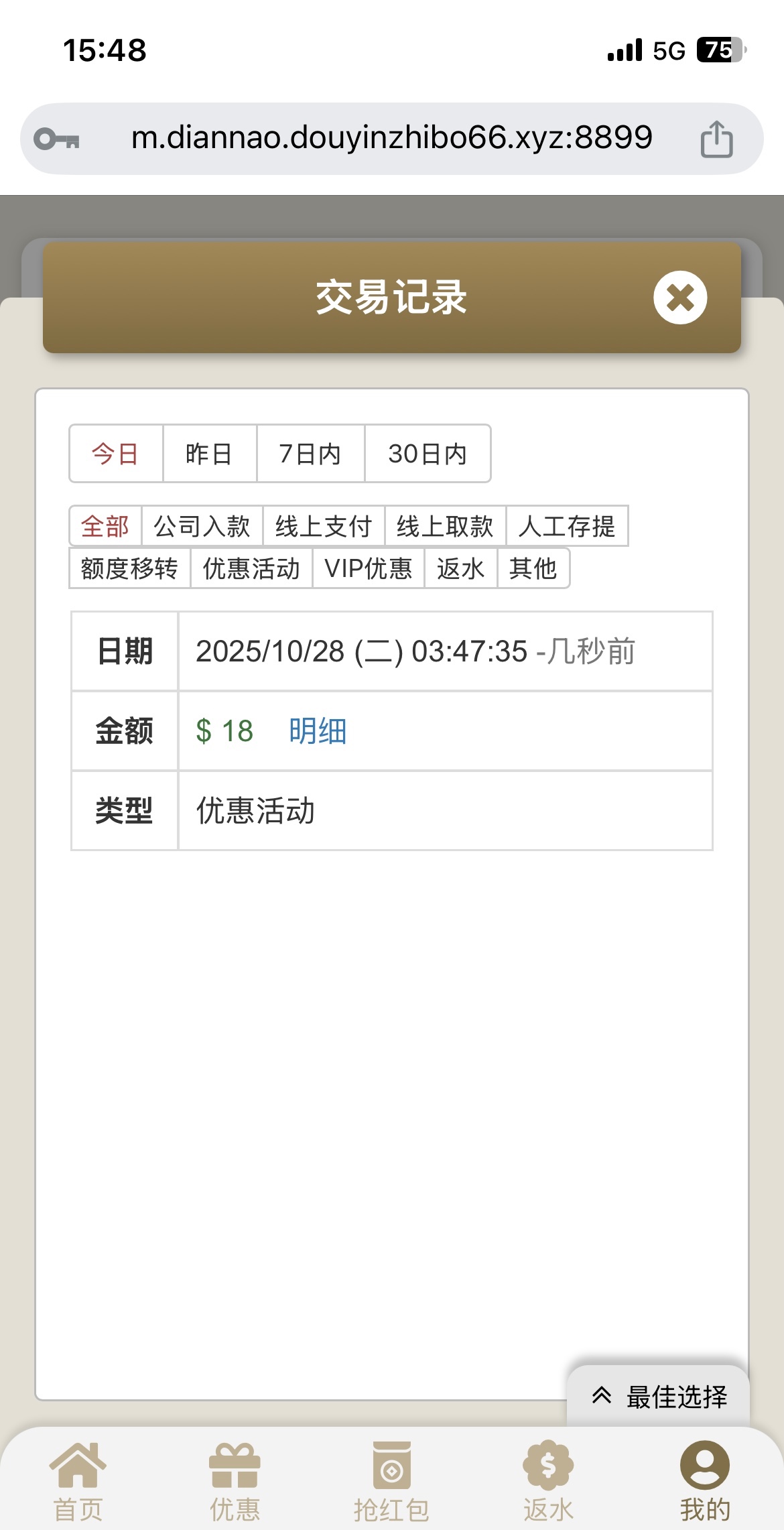Image resolution: width=784 pixels, height=1530 pixels.
Task: Filter records by 线上取款
Action: (x=445, y=526)
